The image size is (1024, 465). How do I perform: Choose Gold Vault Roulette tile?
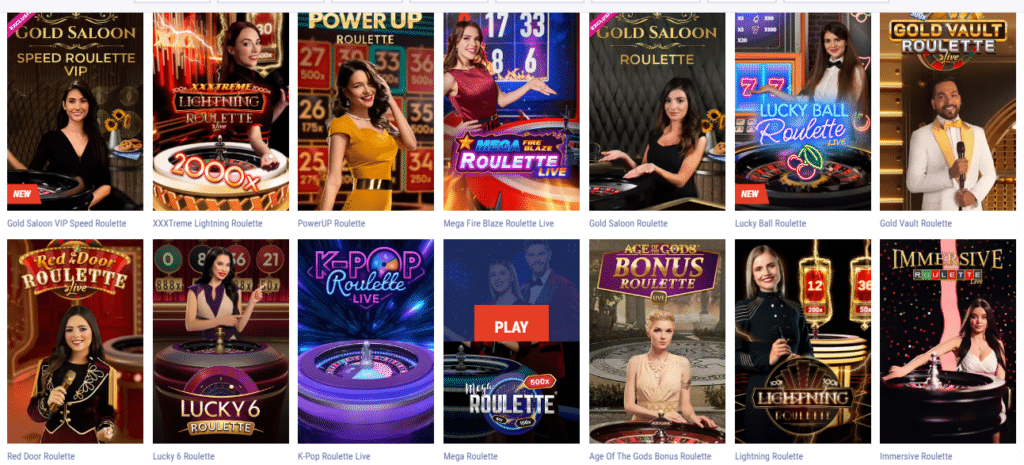(947, 112)
